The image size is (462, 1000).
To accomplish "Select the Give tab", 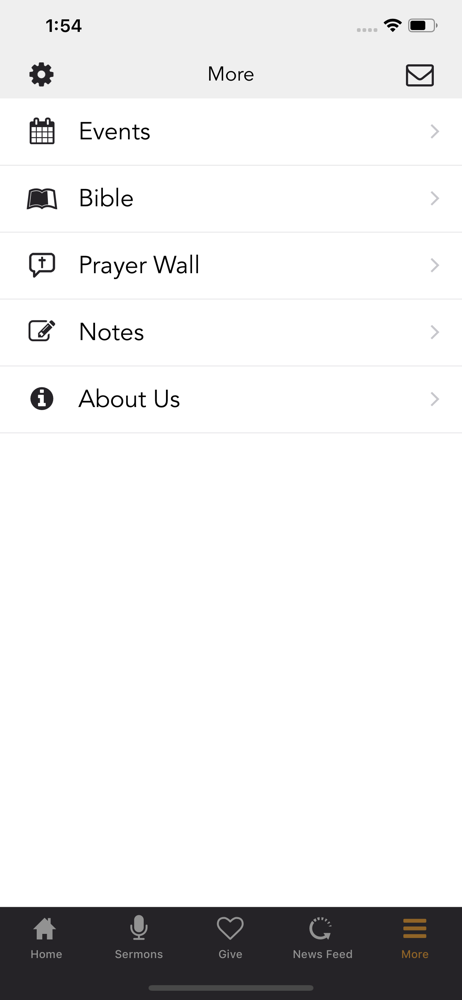I will click(230, 938).
